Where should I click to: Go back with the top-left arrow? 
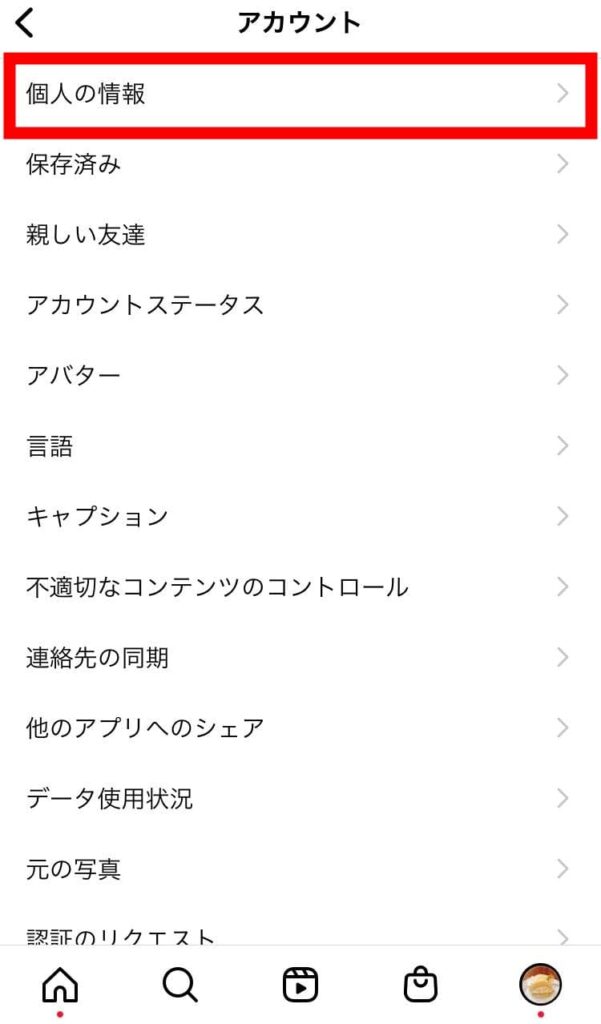click(25, 24)
